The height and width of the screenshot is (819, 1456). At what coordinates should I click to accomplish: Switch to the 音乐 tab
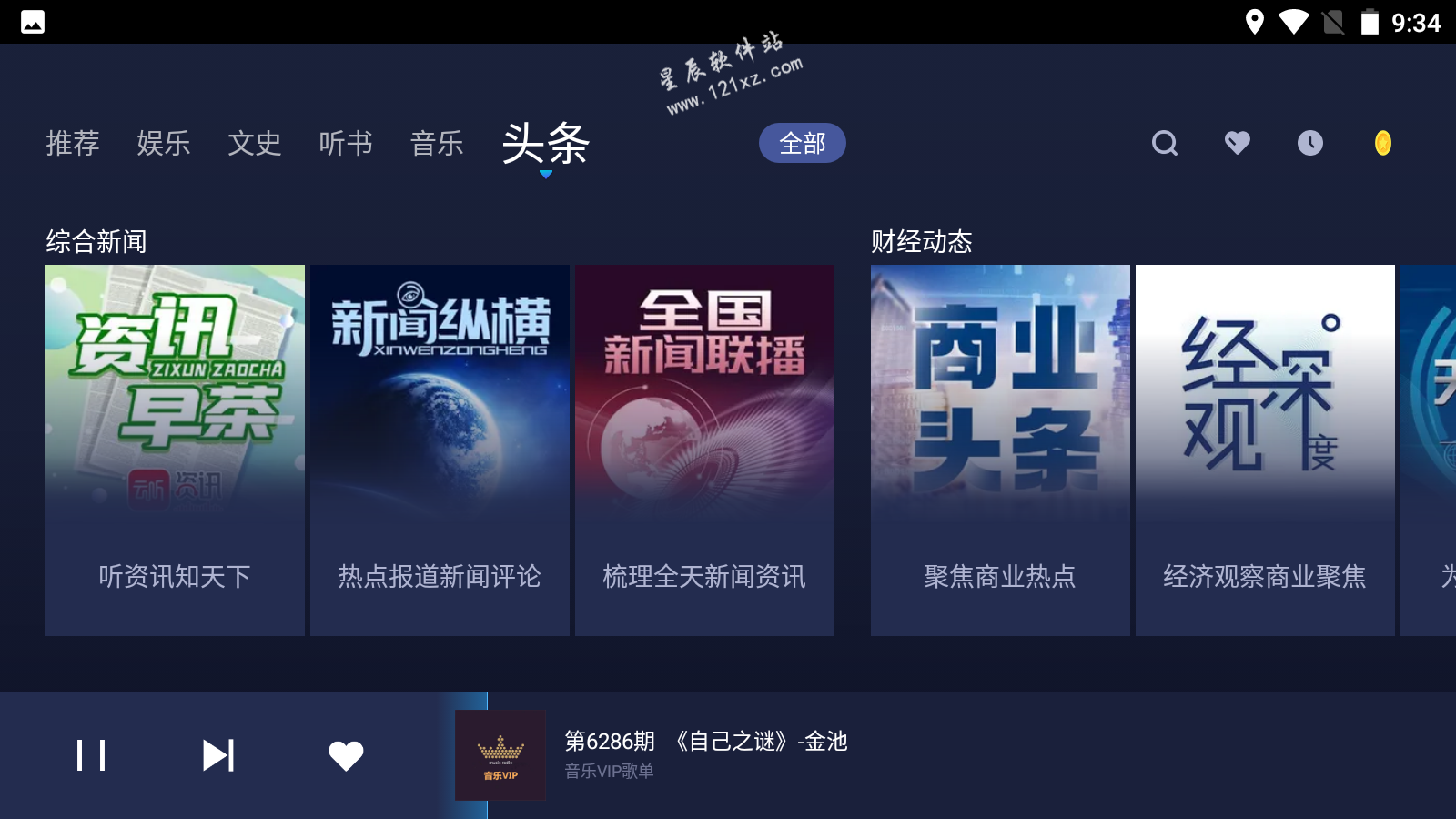point(437,143)
